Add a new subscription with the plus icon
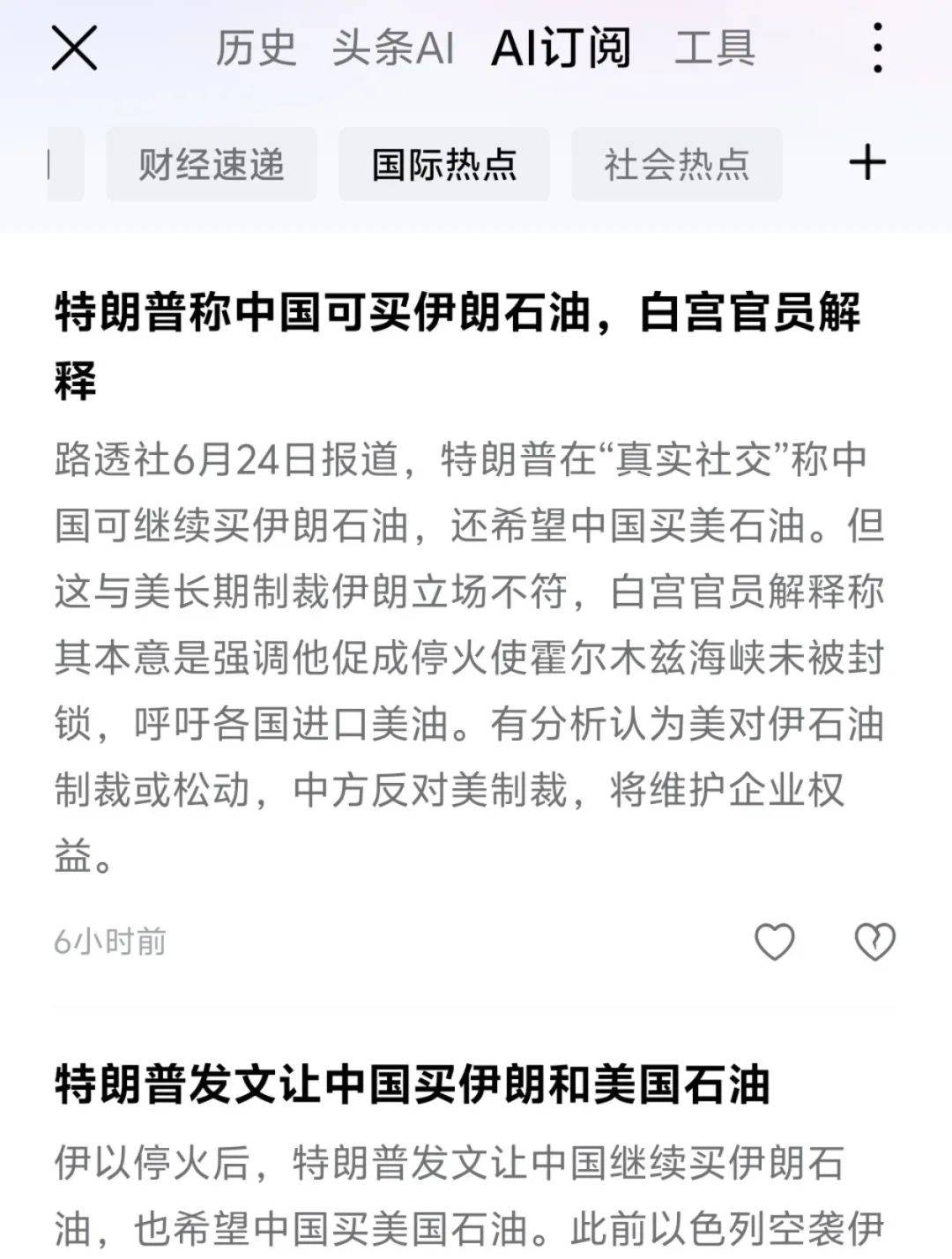Image resolution: width=952 pixels, height=1259 pixels. (x=867, y=163)
